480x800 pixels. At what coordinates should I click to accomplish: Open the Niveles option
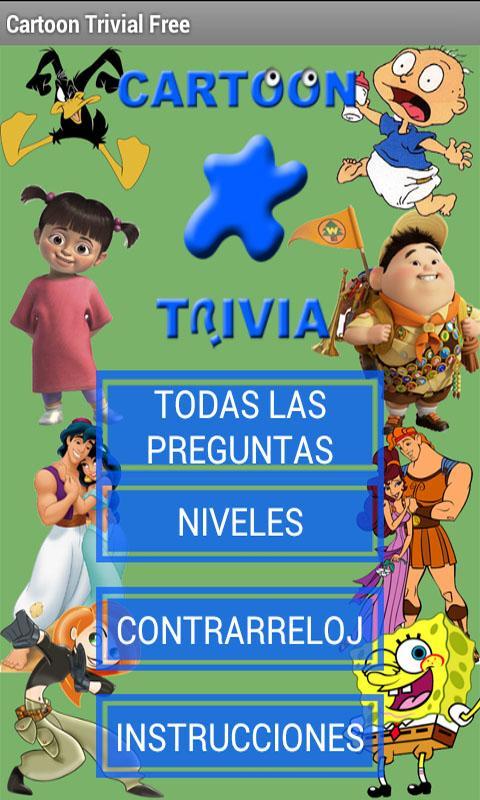coord(240,522)
